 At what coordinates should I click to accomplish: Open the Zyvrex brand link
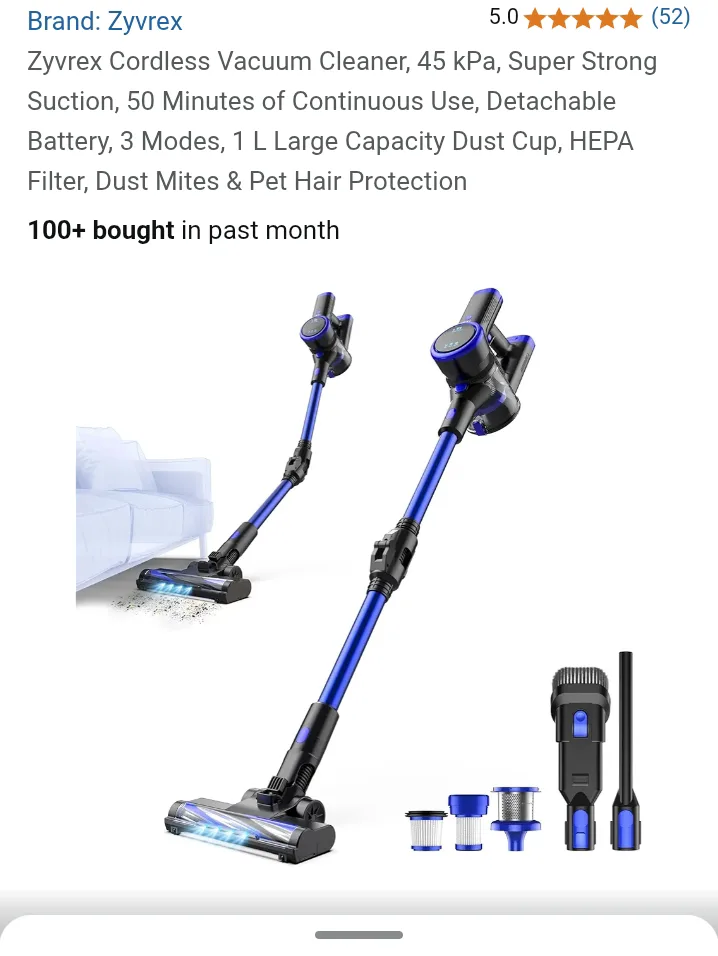105,21
